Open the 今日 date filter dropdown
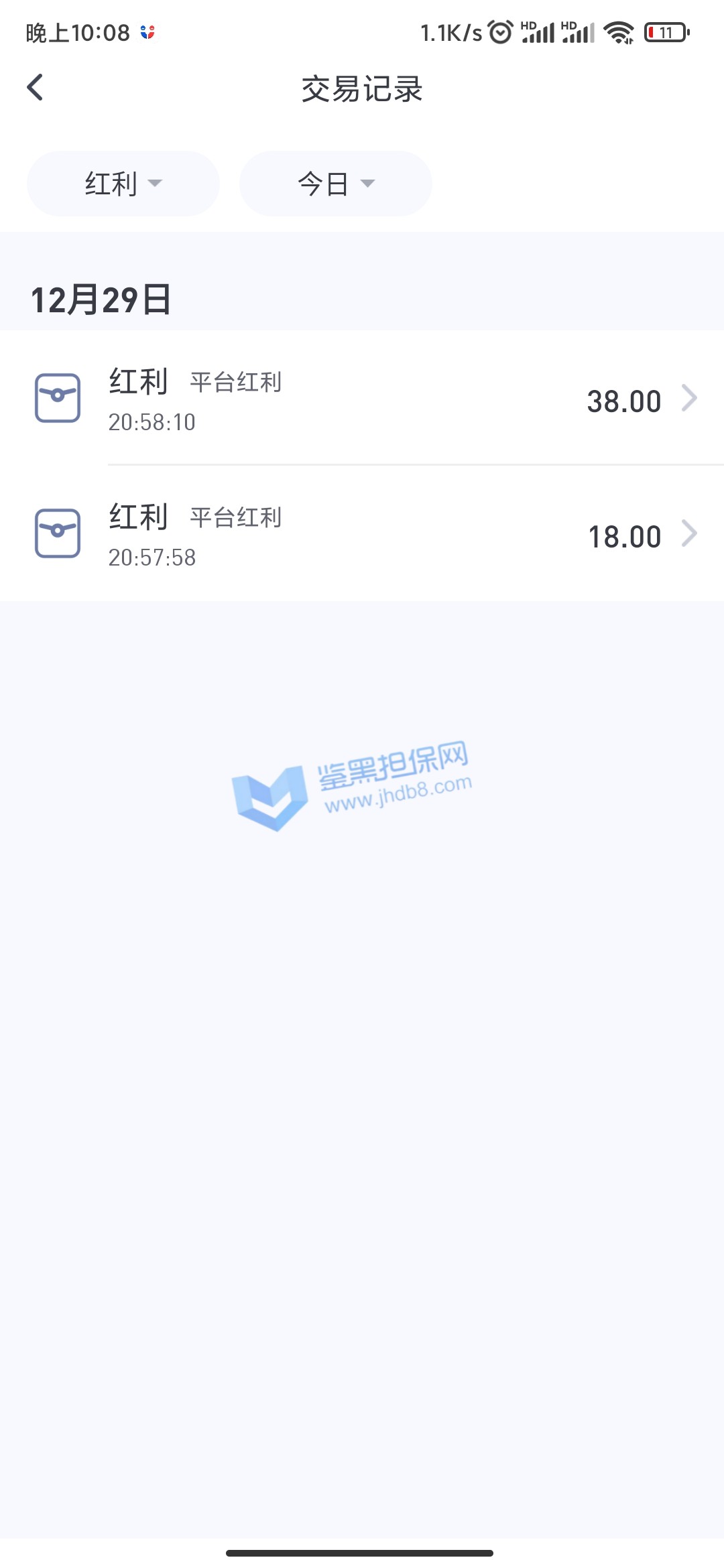Screen dimensions: 724x1568 point(336,184)
